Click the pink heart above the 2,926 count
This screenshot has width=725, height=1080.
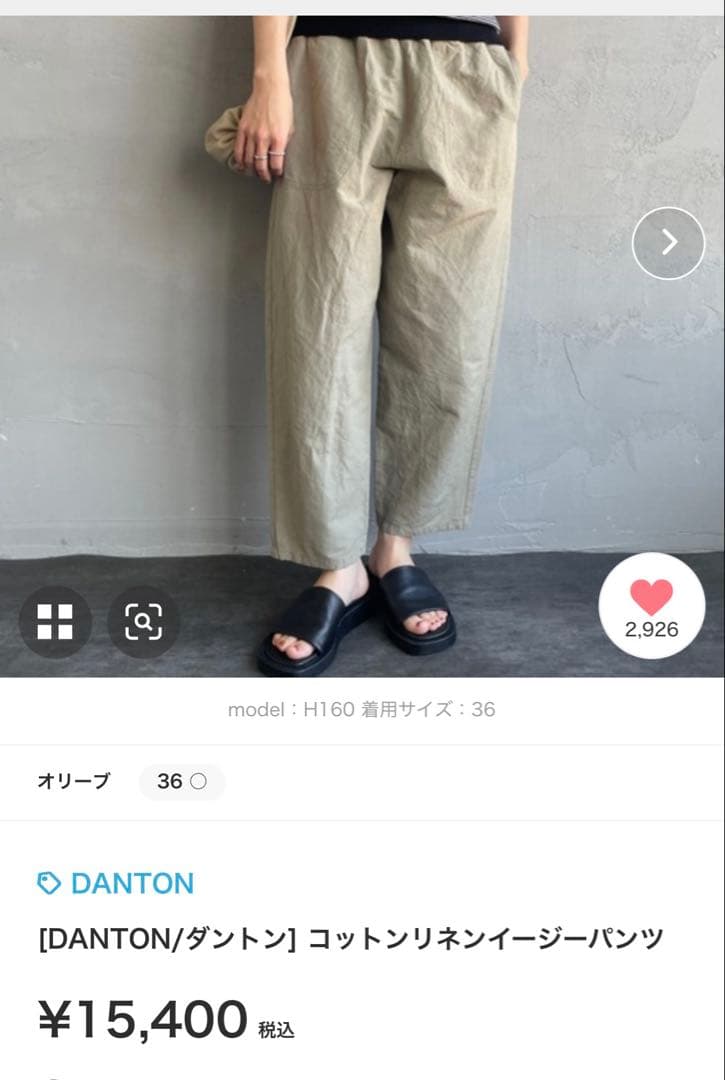[652, 597]
